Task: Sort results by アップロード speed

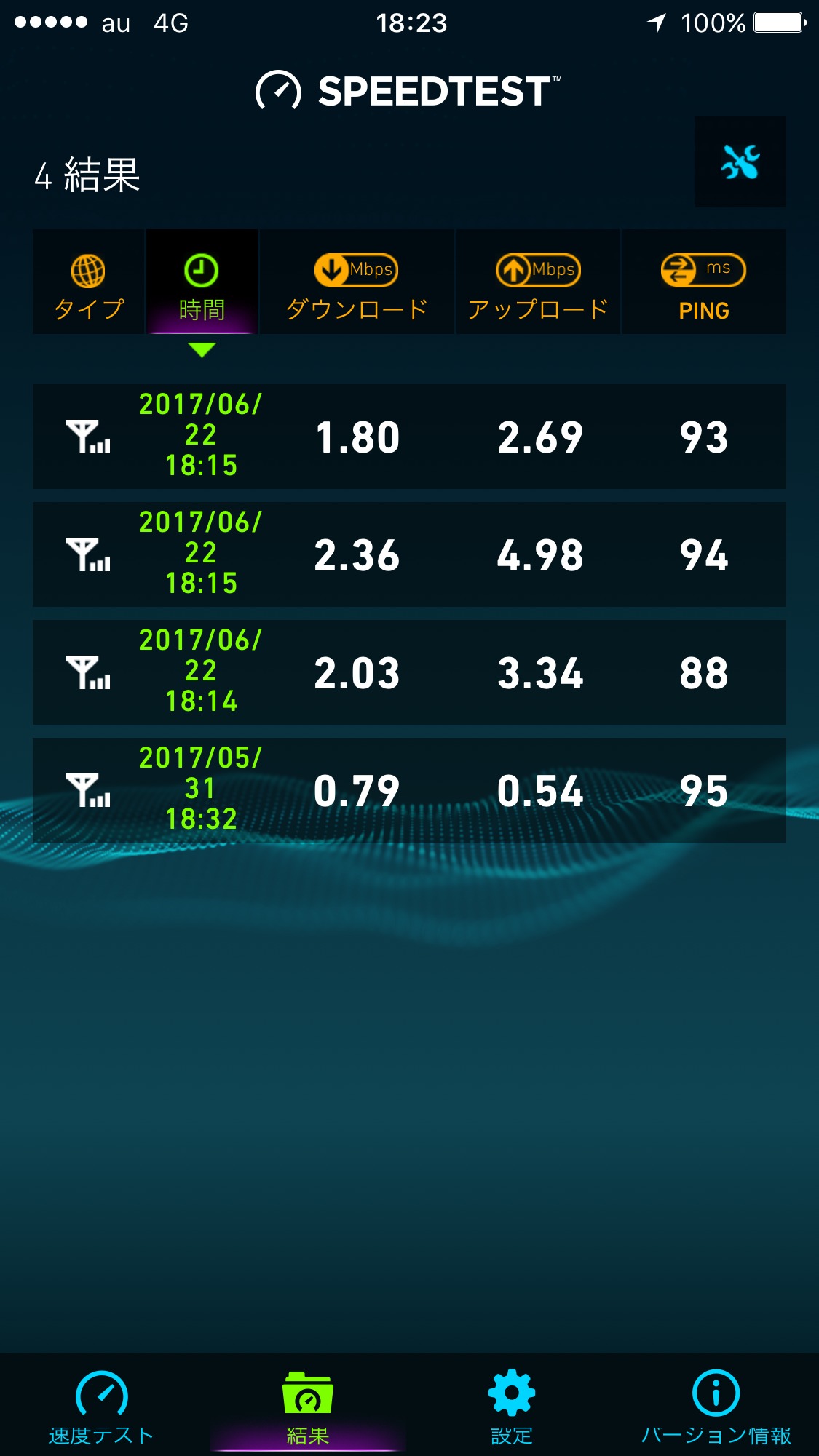Action: tap(538, 283)
